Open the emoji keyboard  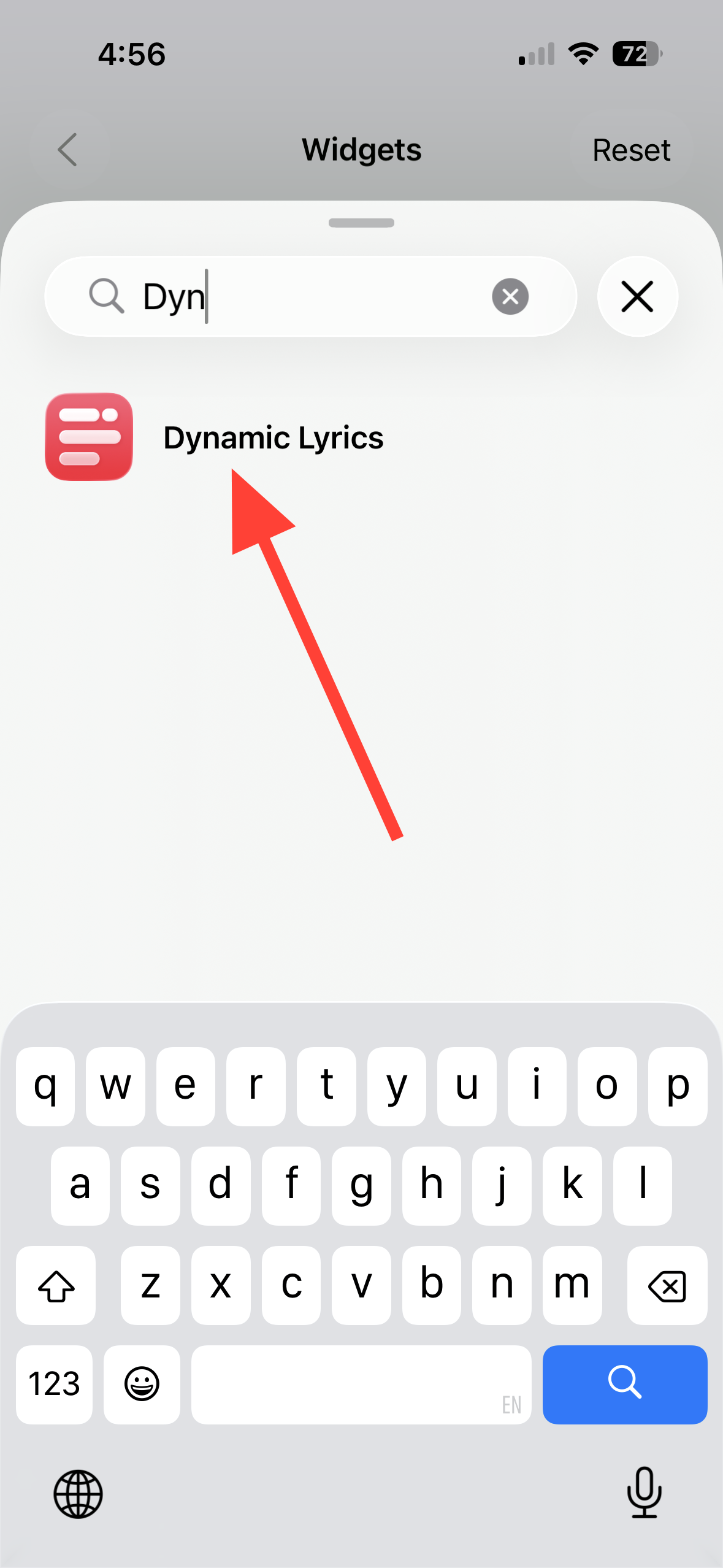tap(142, 1384)
